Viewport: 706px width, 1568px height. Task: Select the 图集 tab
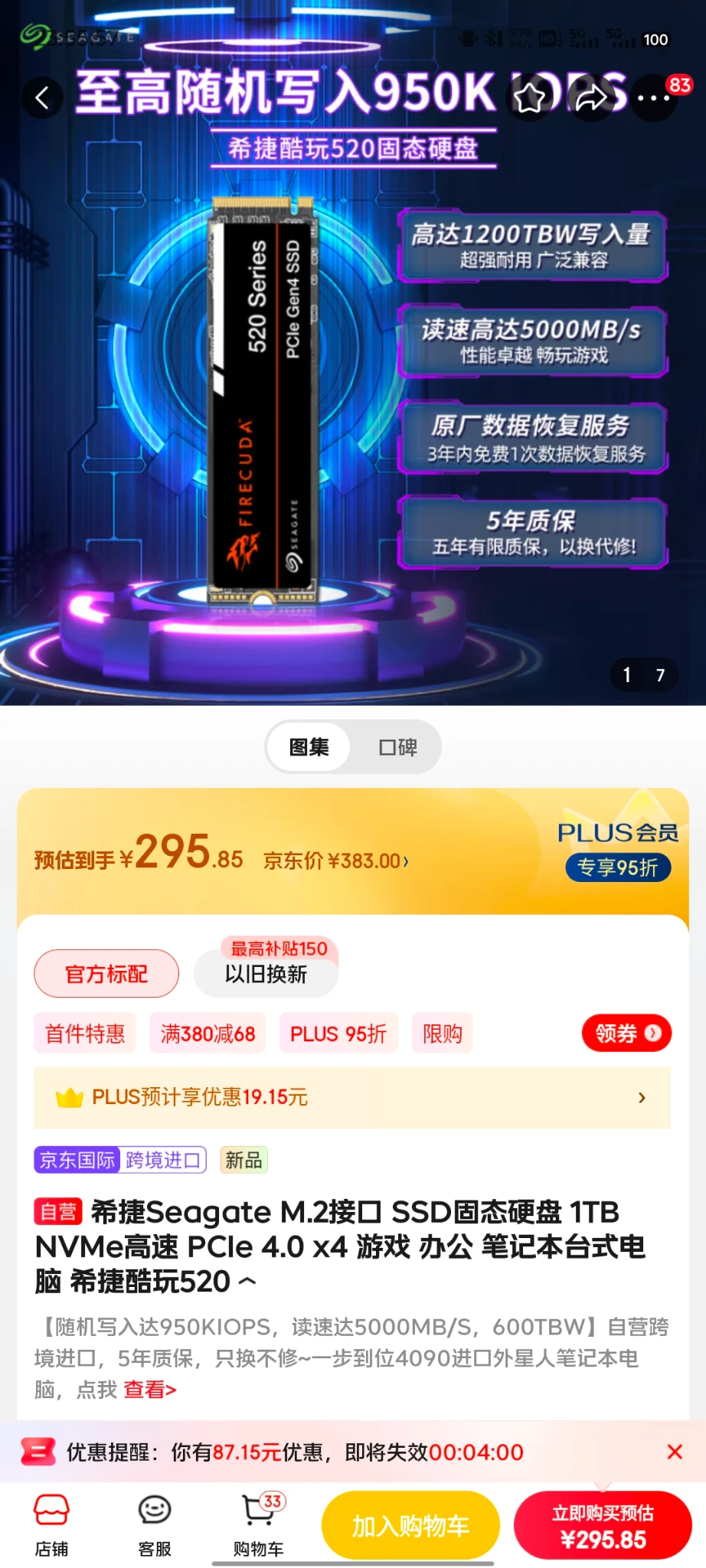[309, 747]
